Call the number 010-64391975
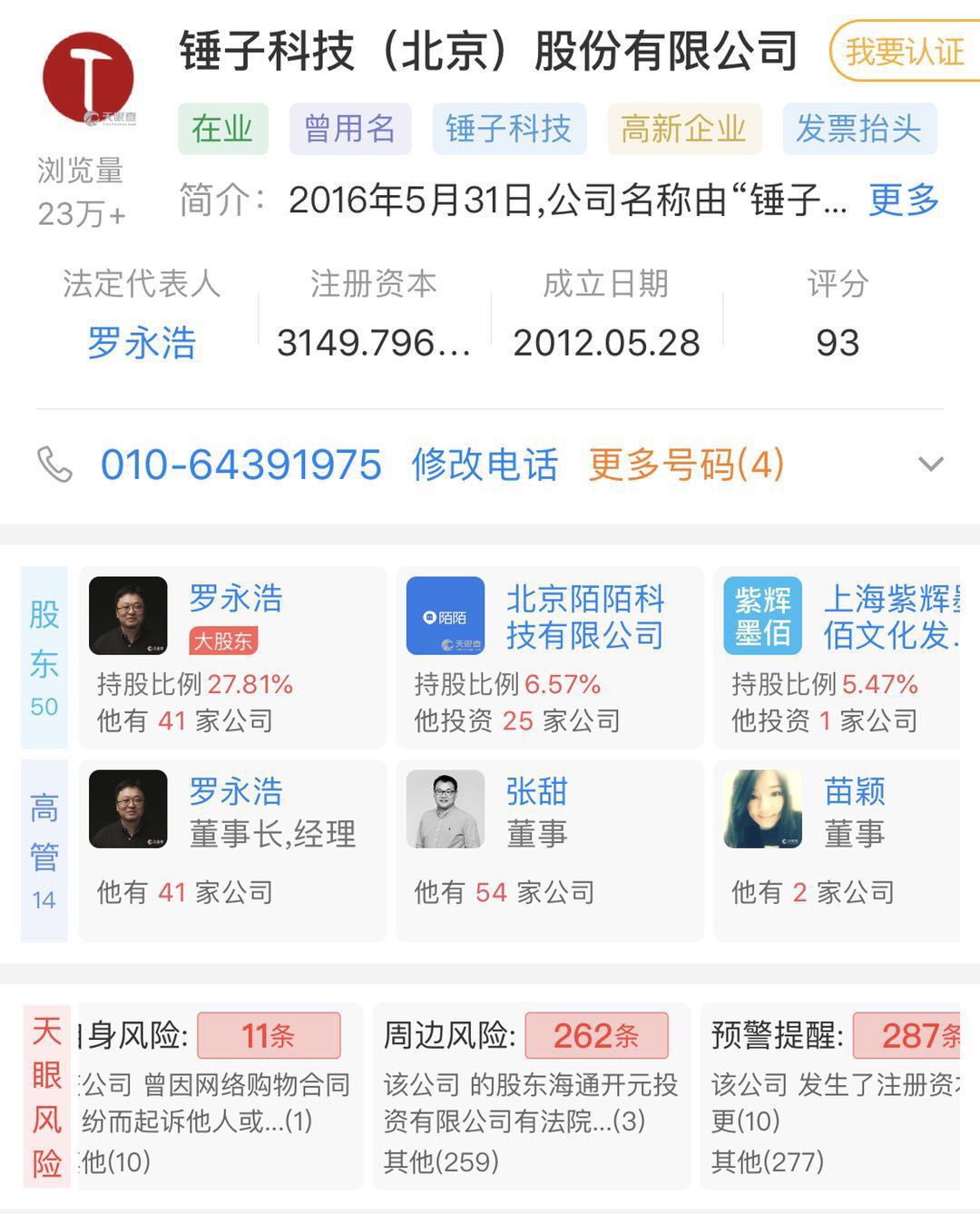980x1214 pixels. 240,465
